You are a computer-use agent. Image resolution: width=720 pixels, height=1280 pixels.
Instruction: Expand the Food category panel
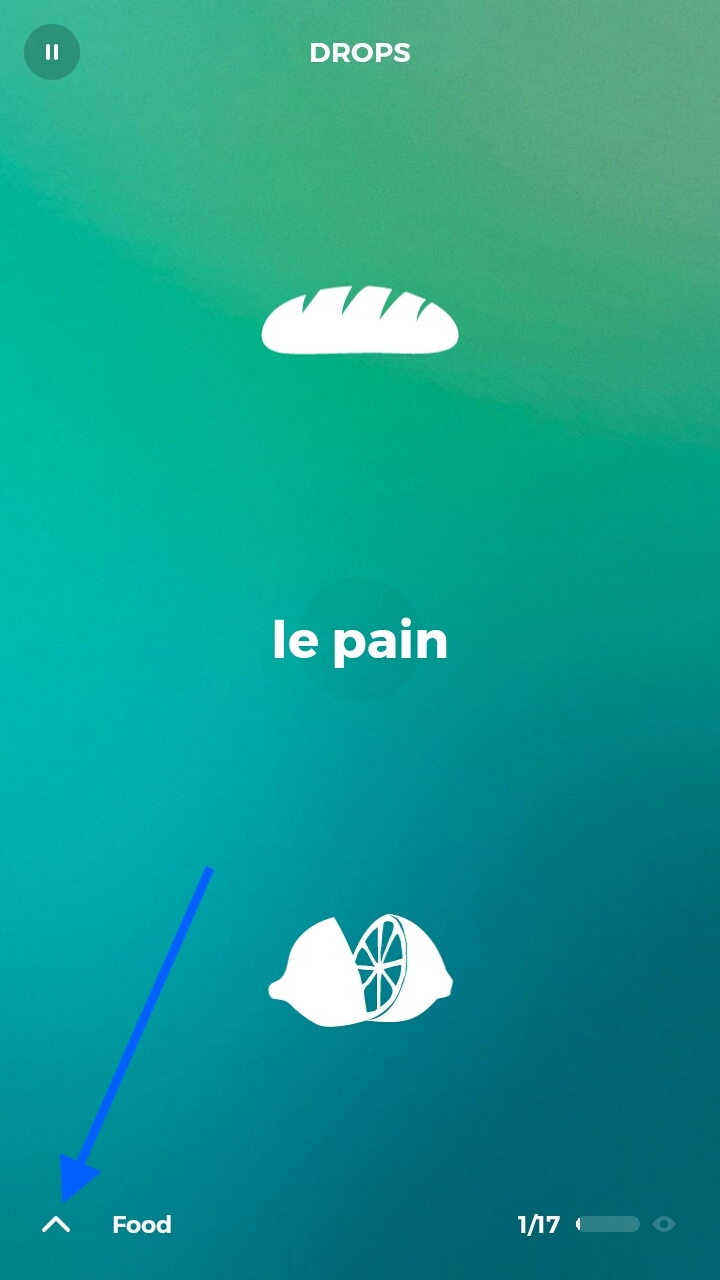[x=56, y=1224]
